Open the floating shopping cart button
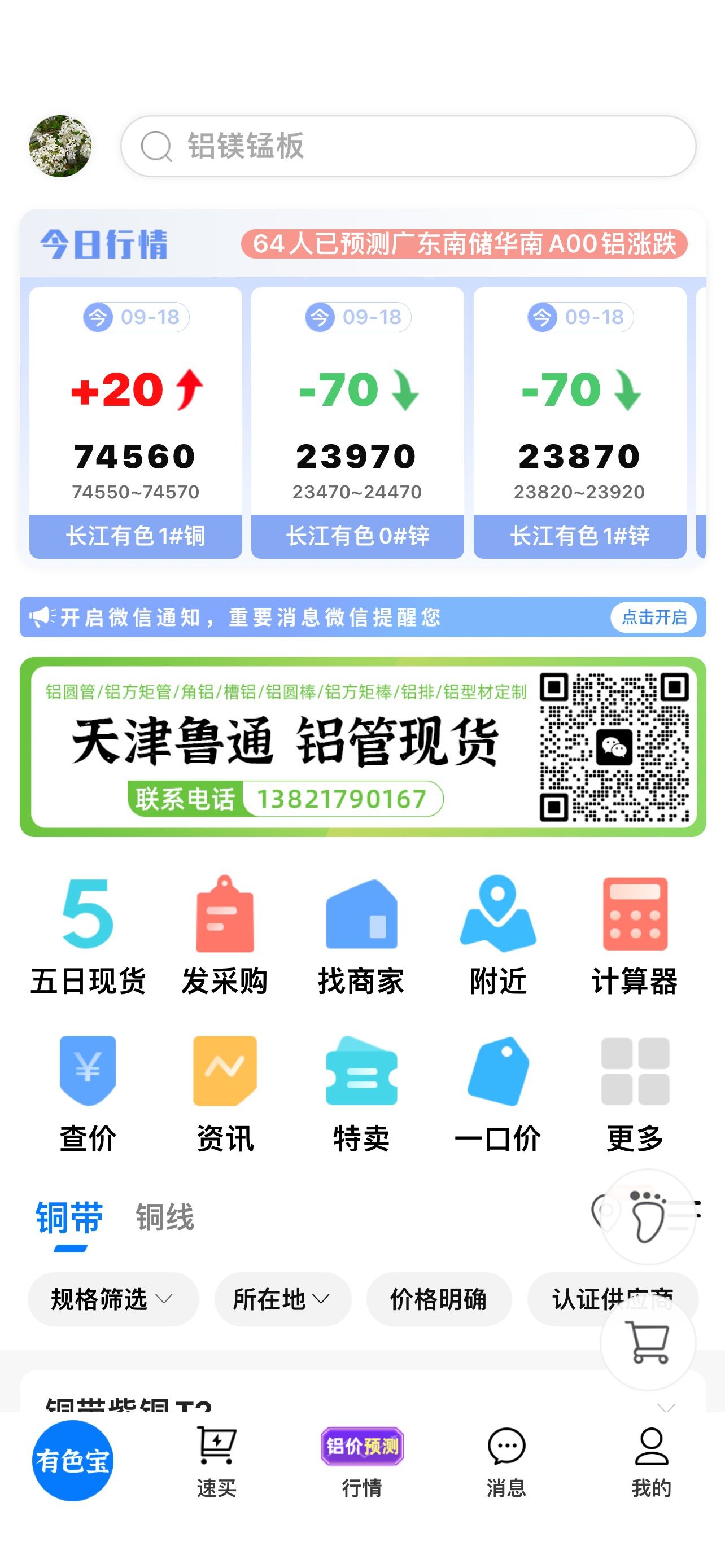 (648, 1342)
